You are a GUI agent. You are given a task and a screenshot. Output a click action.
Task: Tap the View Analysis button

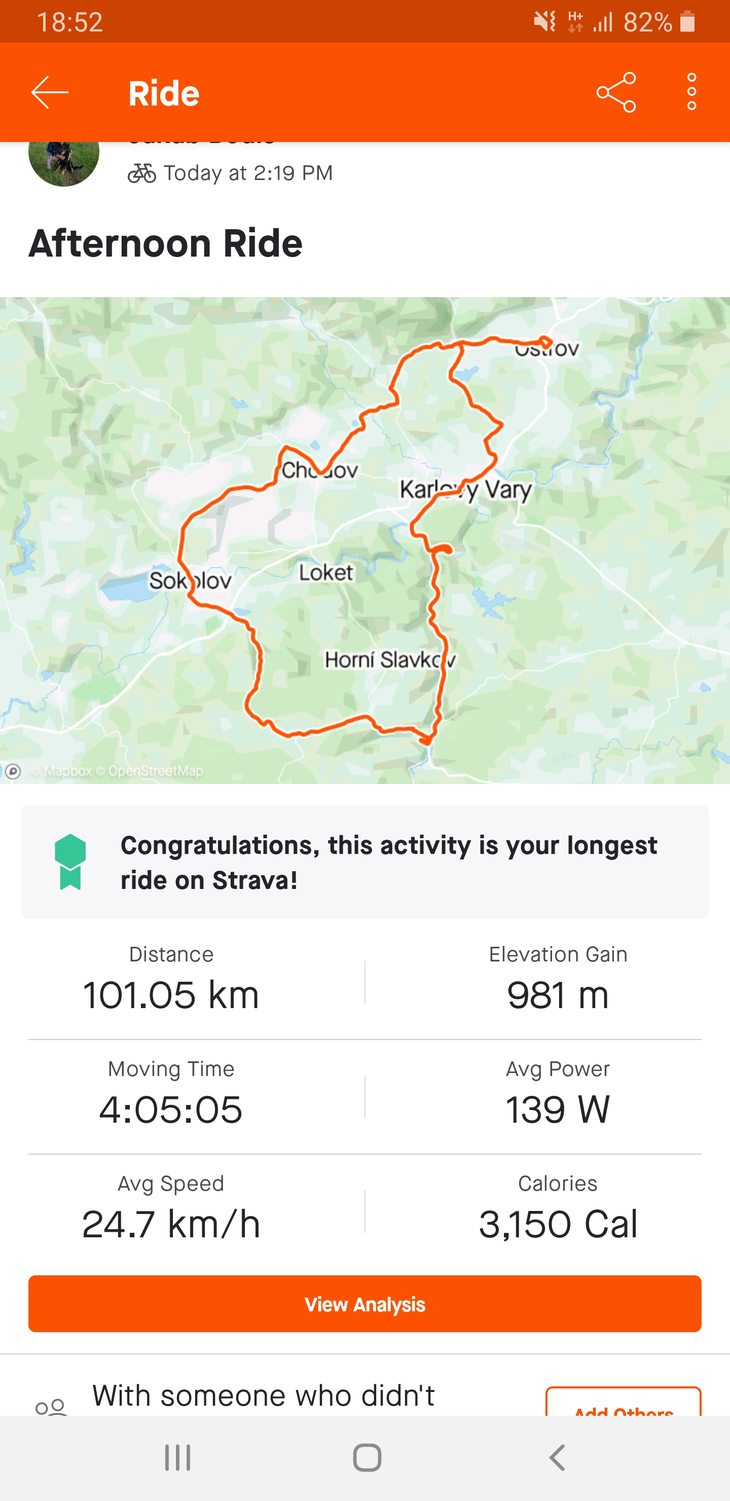pos(365,1304)
